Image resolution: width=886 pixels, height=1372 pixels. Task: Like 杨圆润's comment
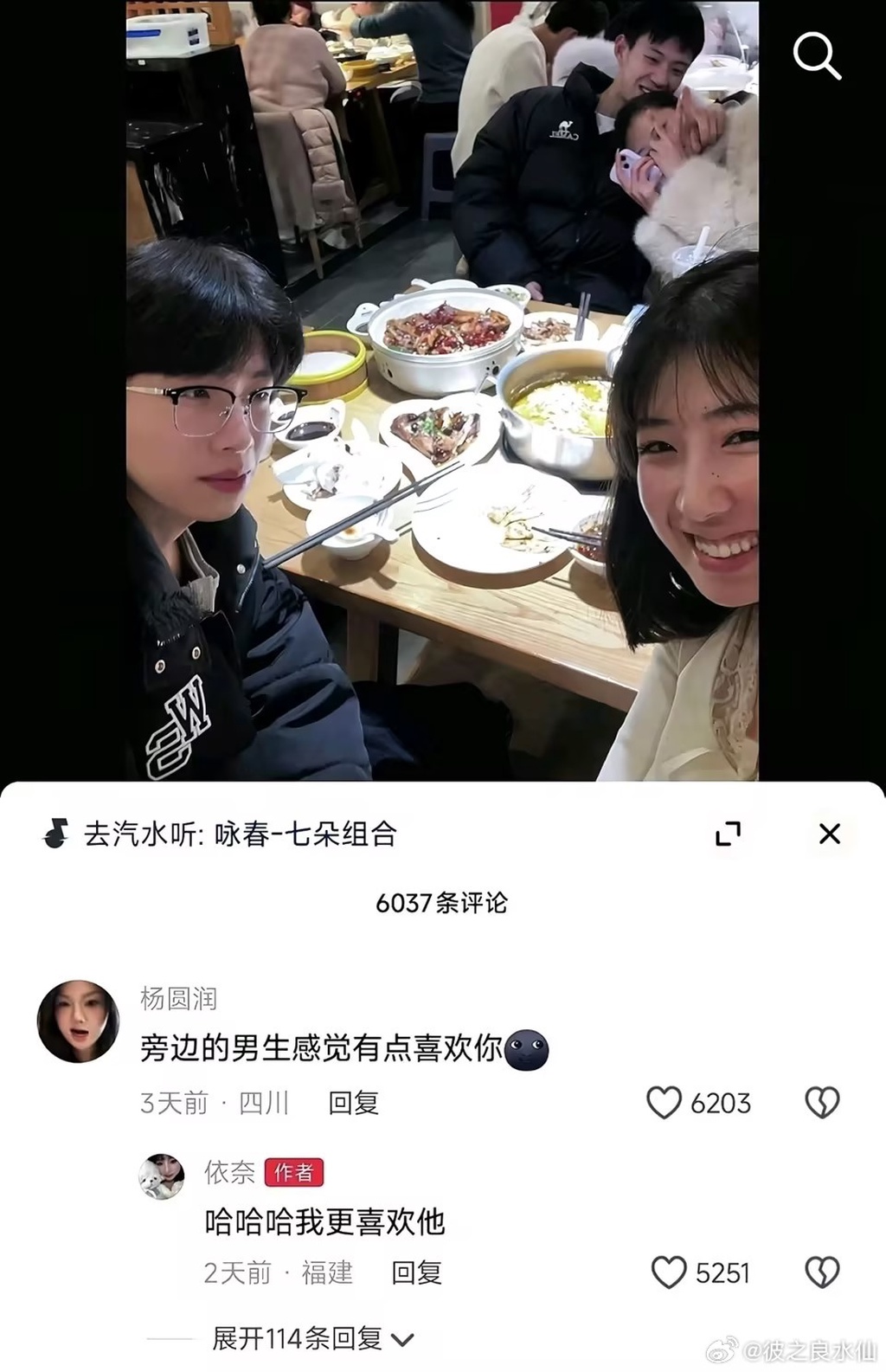(x=664, y=1103)
